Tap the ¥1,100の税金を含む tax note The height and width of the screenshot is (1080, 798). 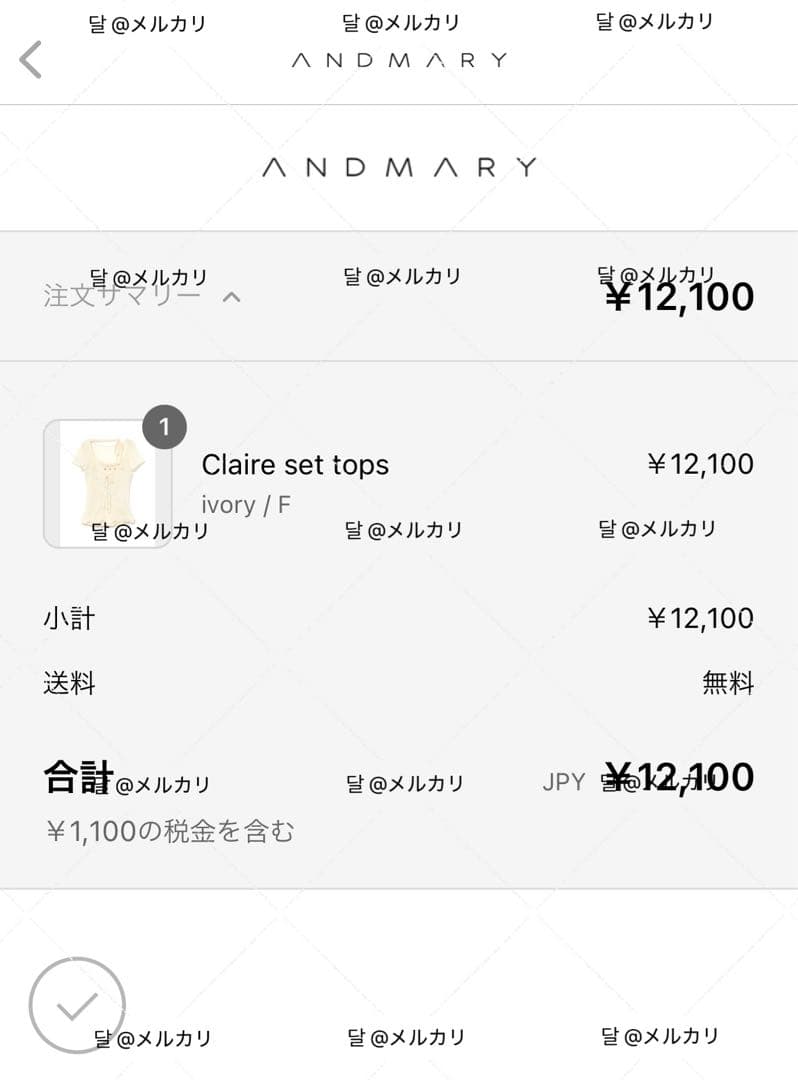coord(168,831)
